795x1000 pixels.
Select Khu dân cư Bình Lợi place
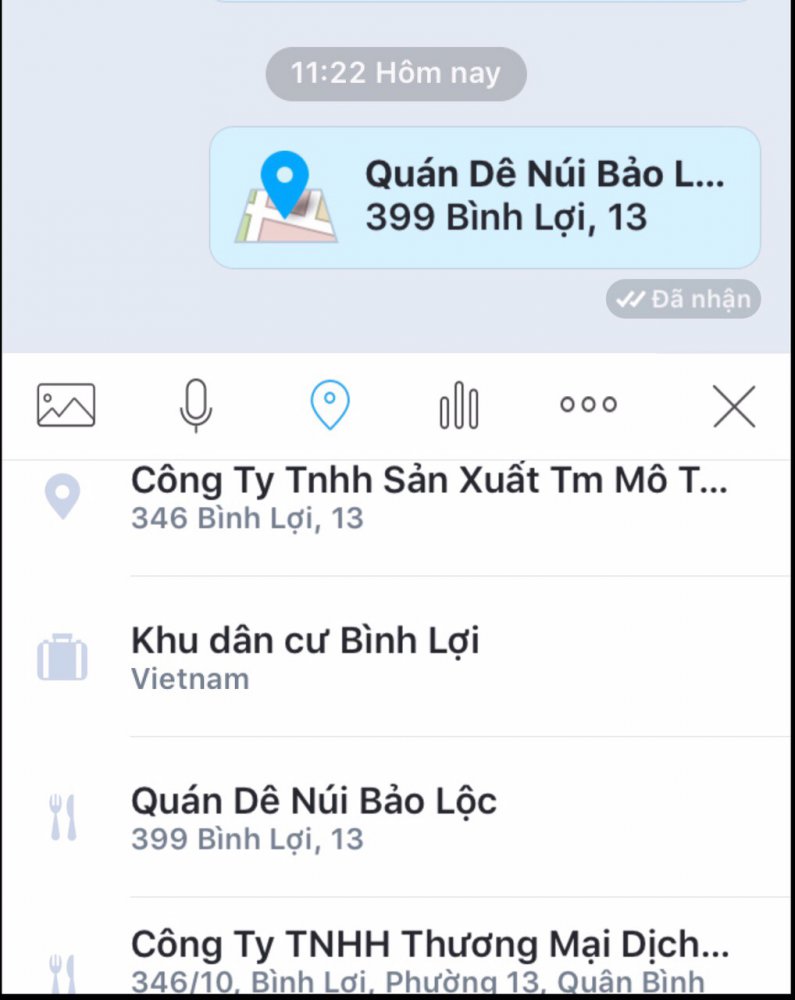(x=306, y=657)
